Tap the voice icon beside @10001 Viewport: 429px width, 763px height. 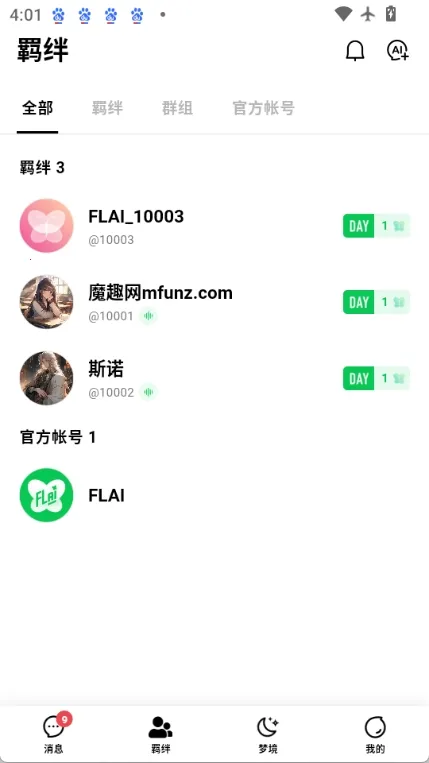149,316
